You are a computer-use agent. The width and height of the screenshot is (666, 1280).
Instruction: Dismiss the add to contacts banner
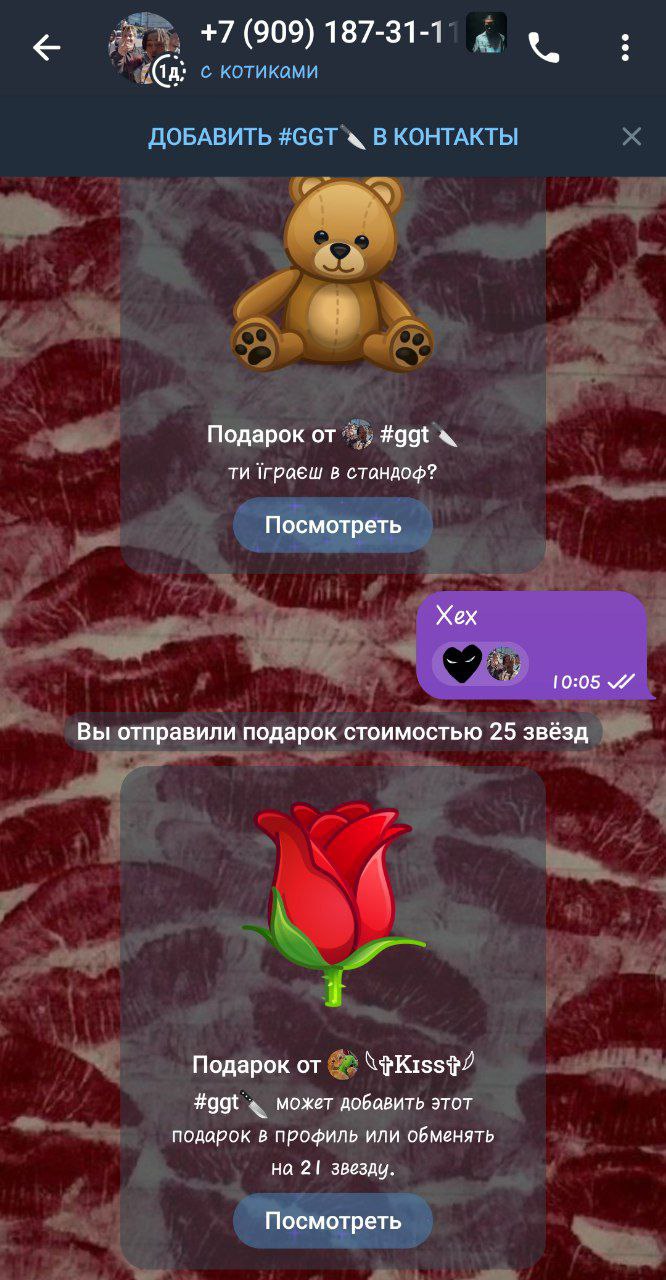pos(631,137)
